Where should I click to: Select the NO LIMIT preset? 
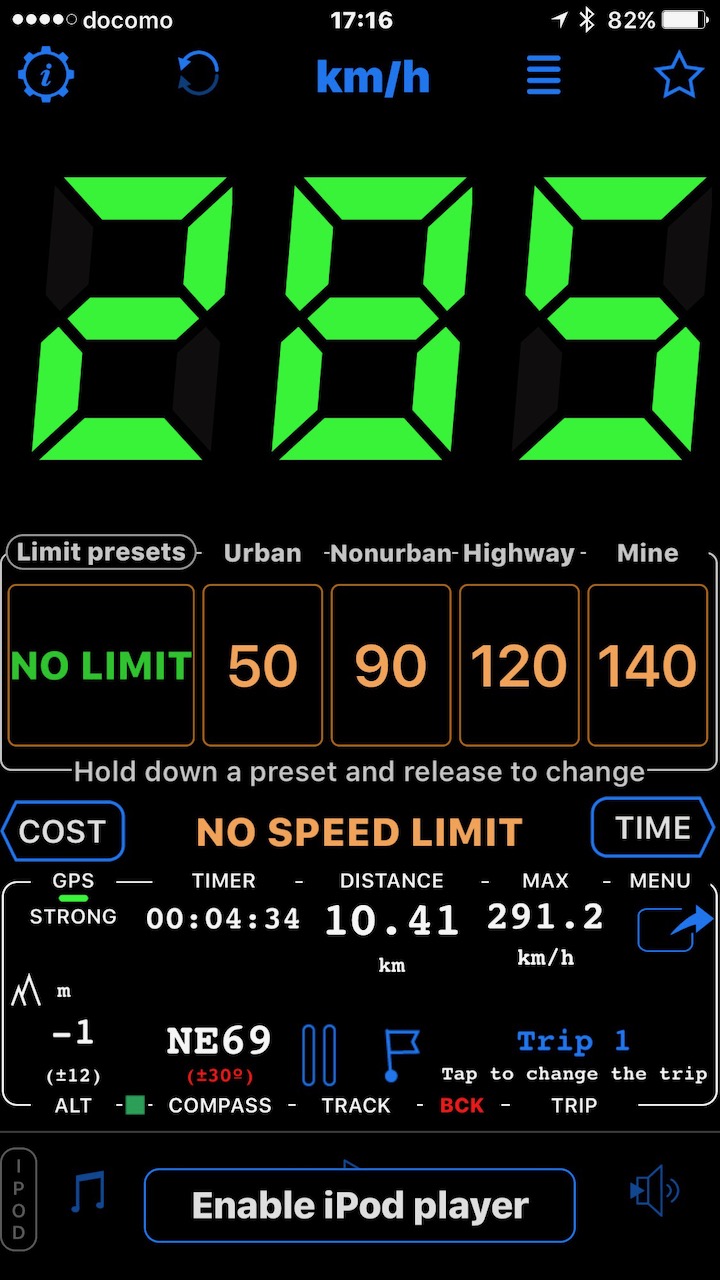101,666
